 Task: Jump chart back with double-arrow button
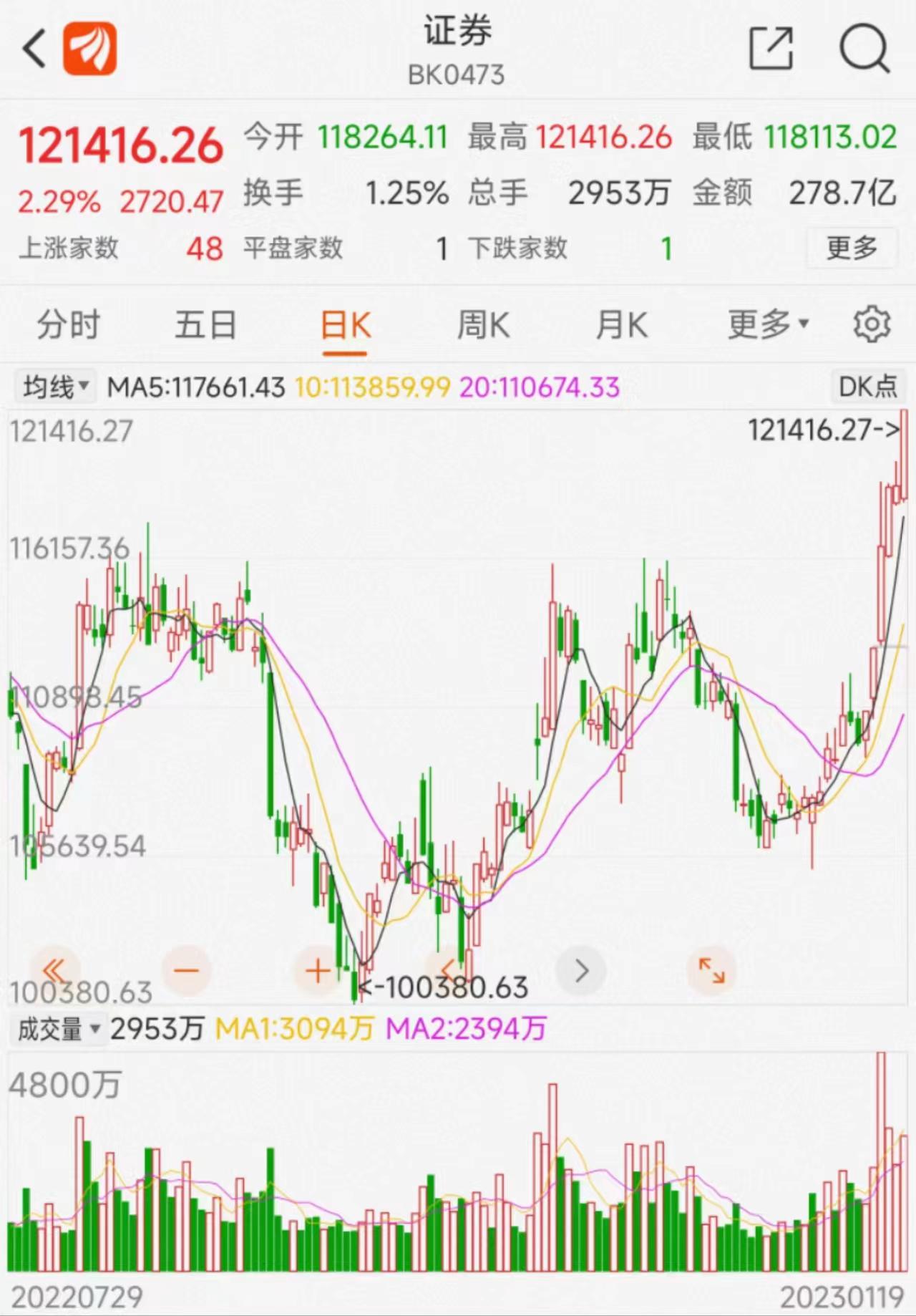(x=54, y=971)
